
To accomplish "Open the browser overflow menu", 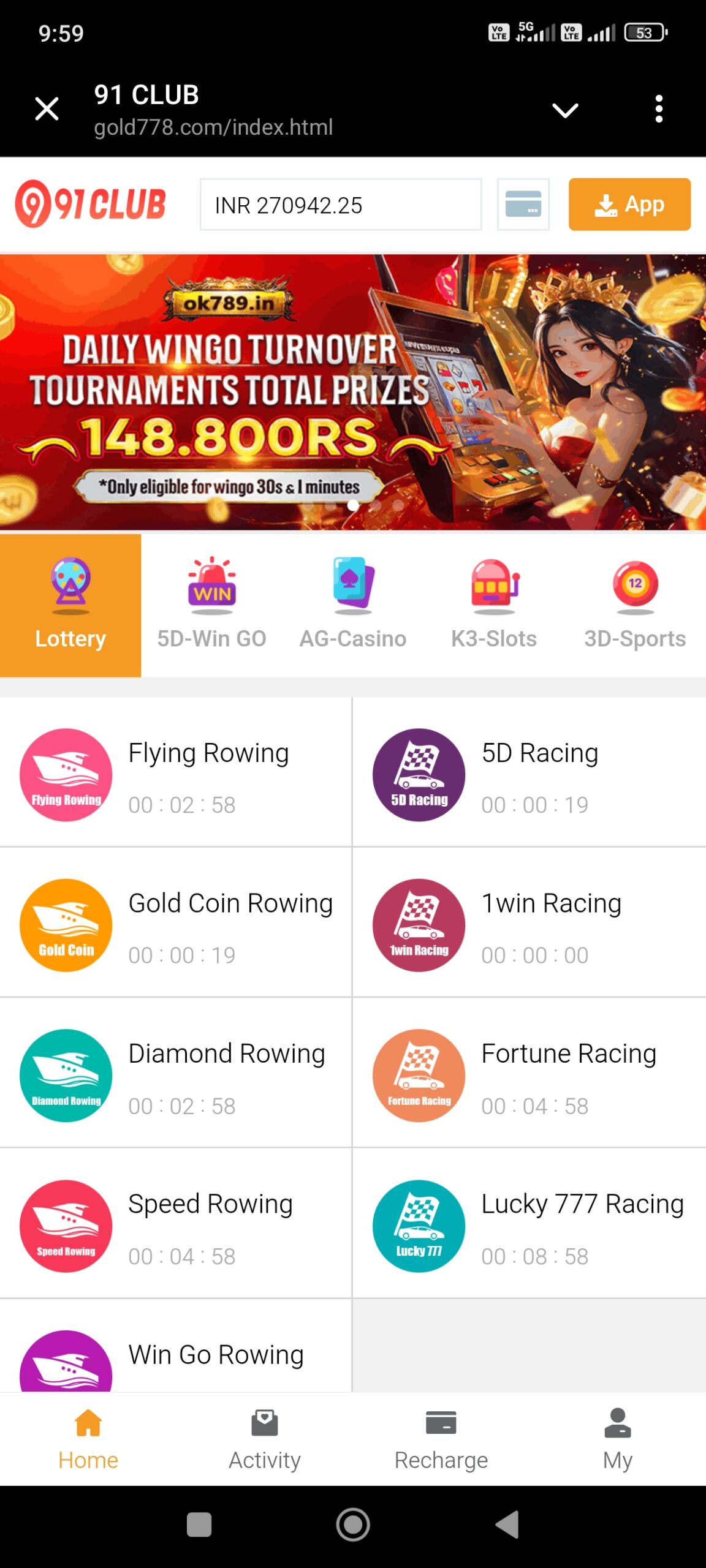I will [x=658, y=109].
